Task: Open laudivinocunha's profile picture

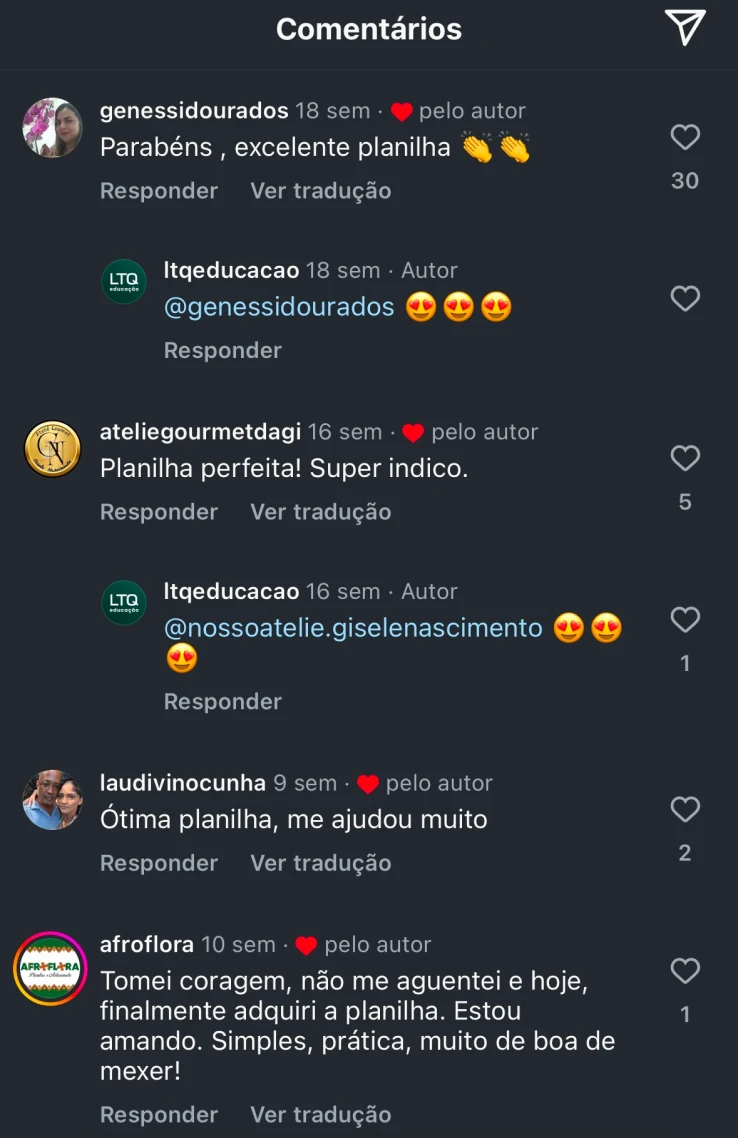Action: [51, 800]
